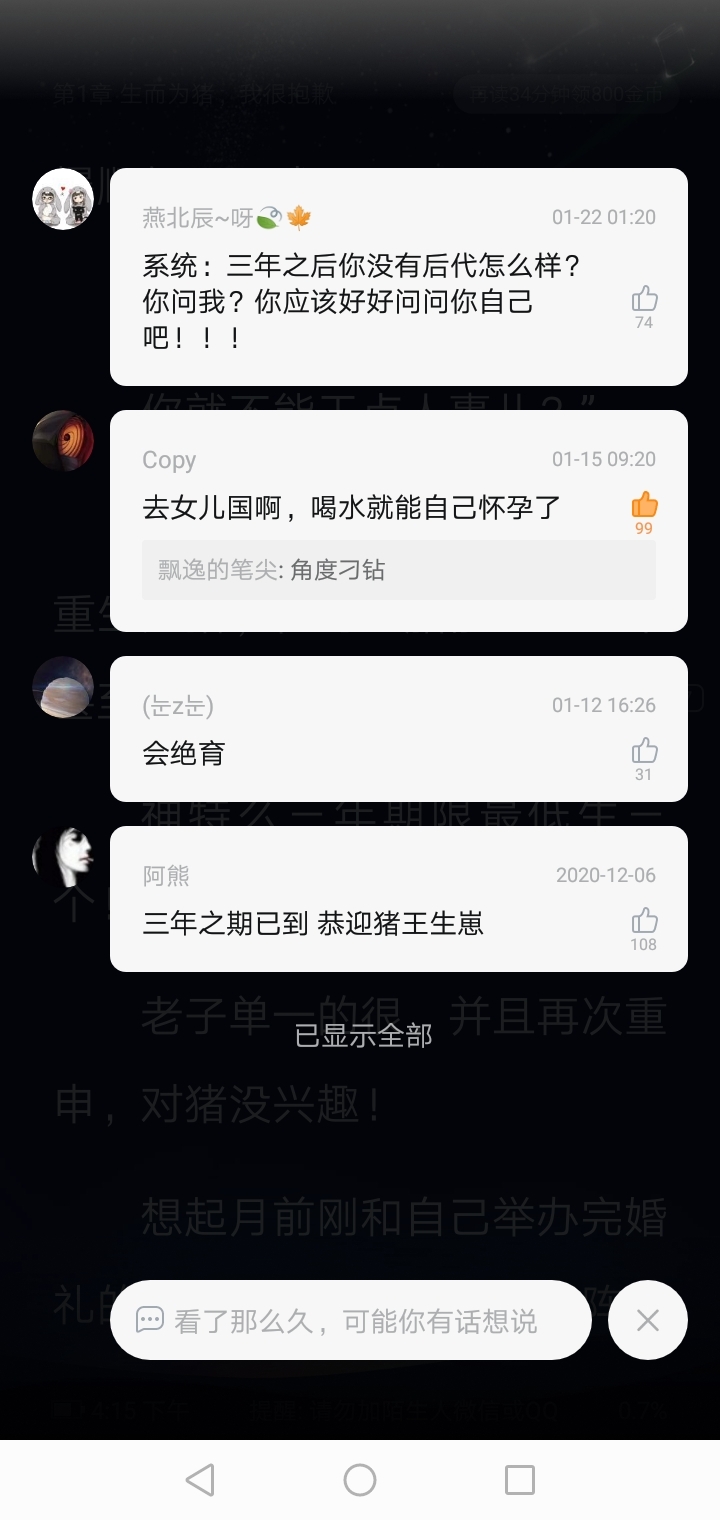Like the comment by 燕北辰~呀

point(644,299)
